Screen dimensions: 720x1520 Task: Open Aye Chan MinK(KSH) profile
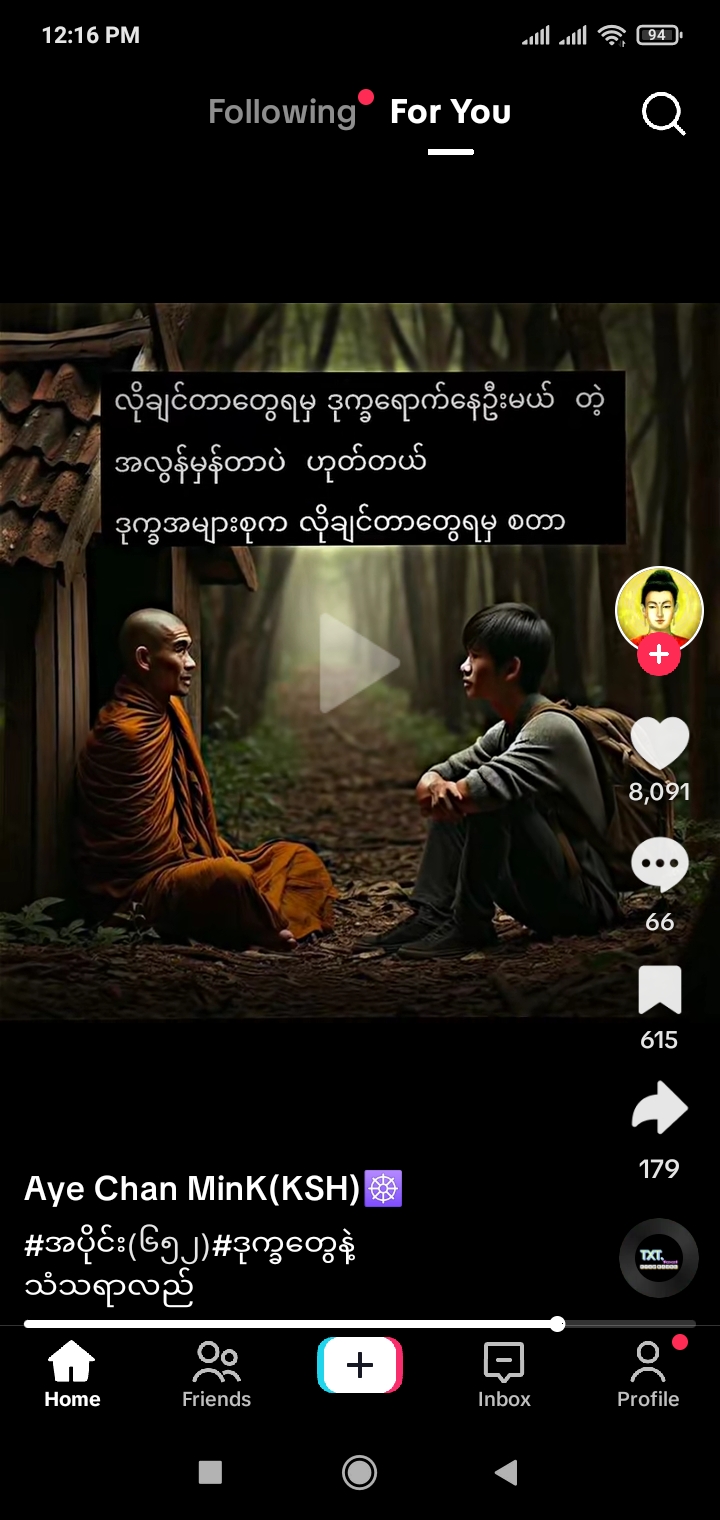coord(192,1189)
